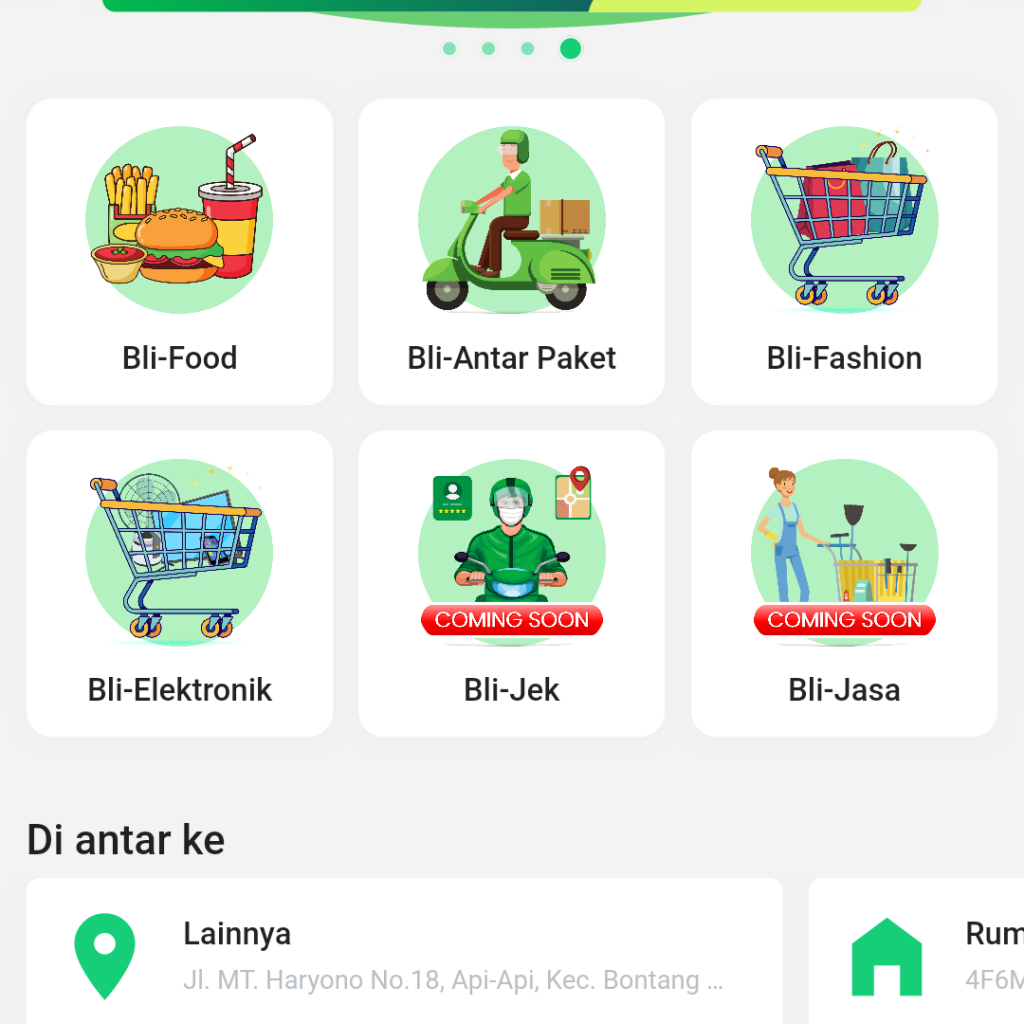This screenshot has width=1024, height=1024.
Task: Open the Bli-Food service
Action: pos(180,252)
